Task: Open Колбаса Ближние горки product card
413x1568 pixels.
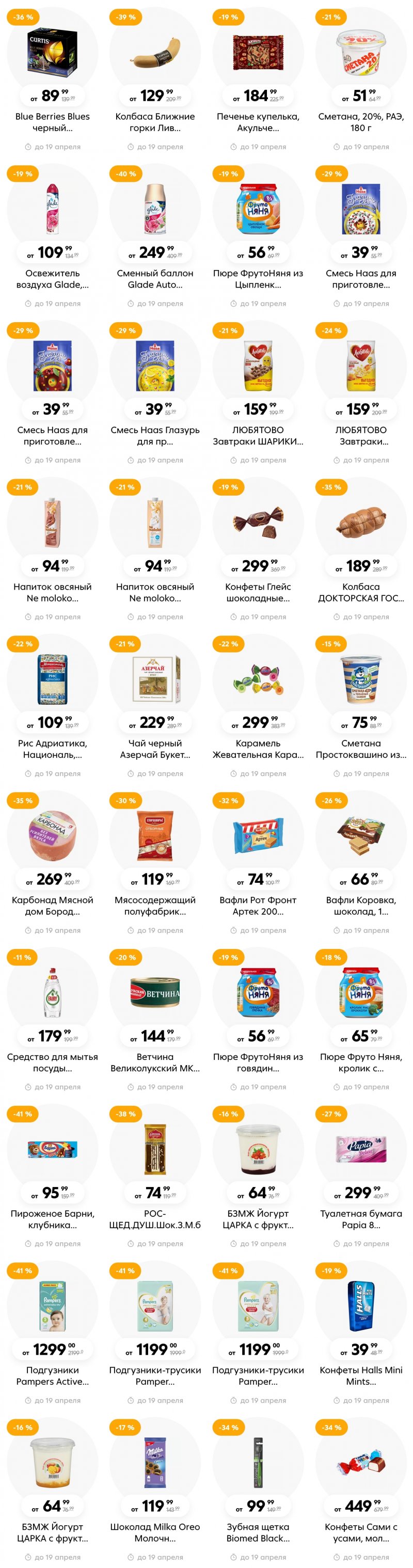Action: point(155,55)
